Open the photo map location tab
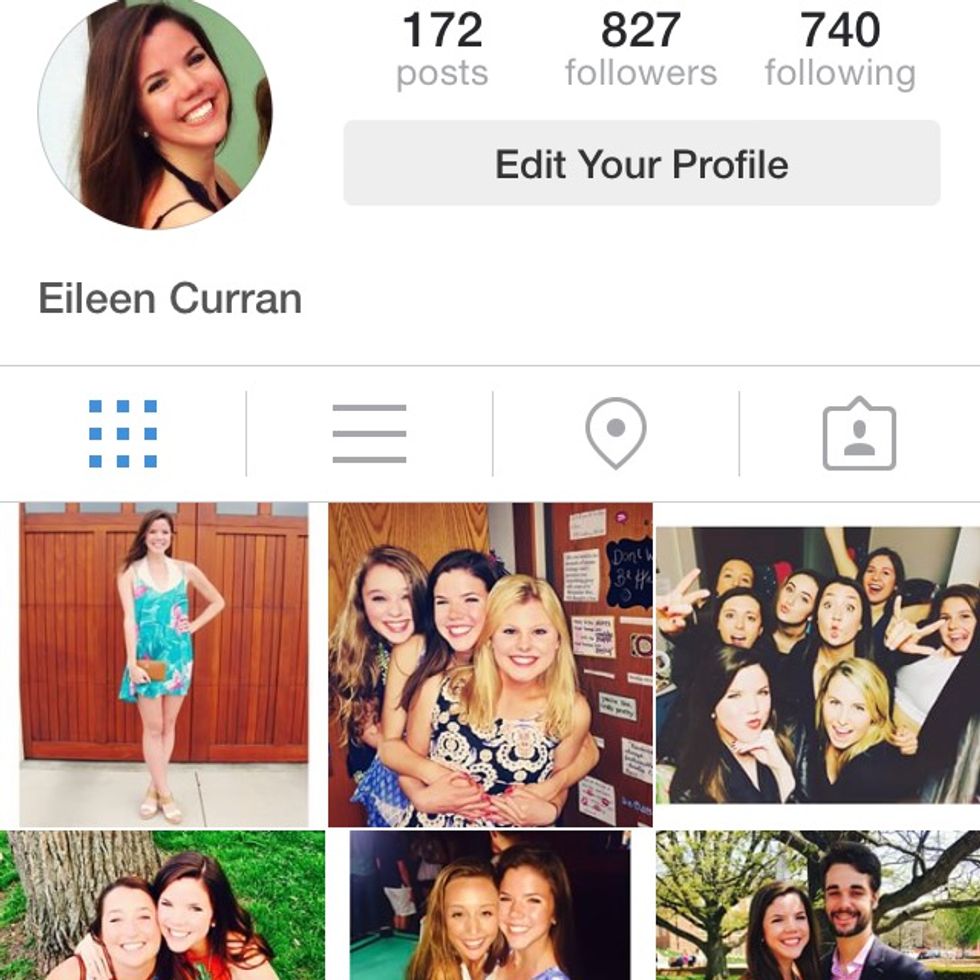Screen dimensions: 980x980 (x=615, y=434)
